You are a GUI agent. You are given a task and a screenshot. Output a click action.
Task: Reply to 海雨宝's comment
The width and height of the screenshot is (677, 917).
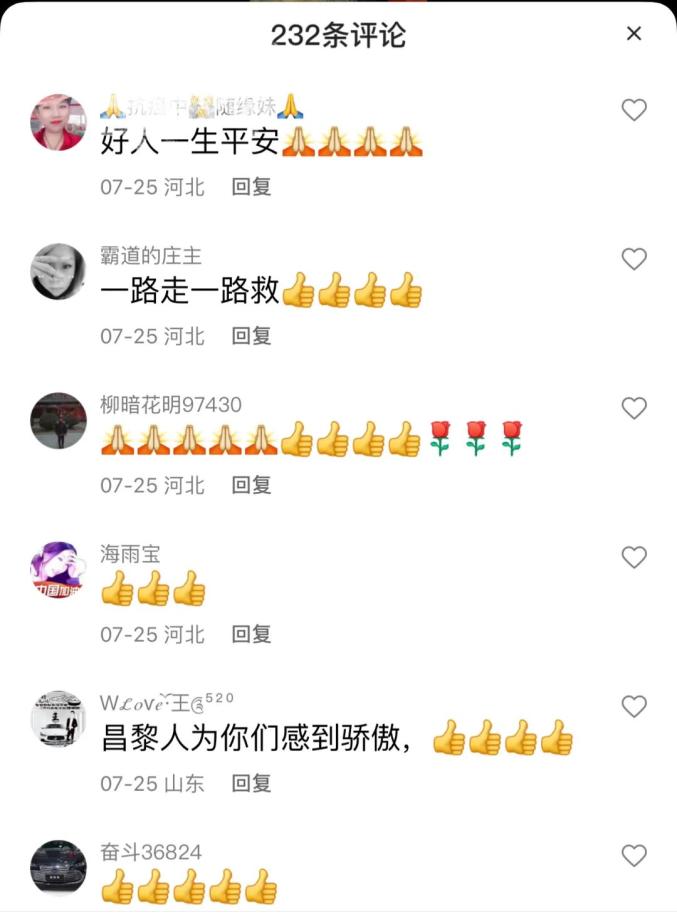[x=251, y=633]
